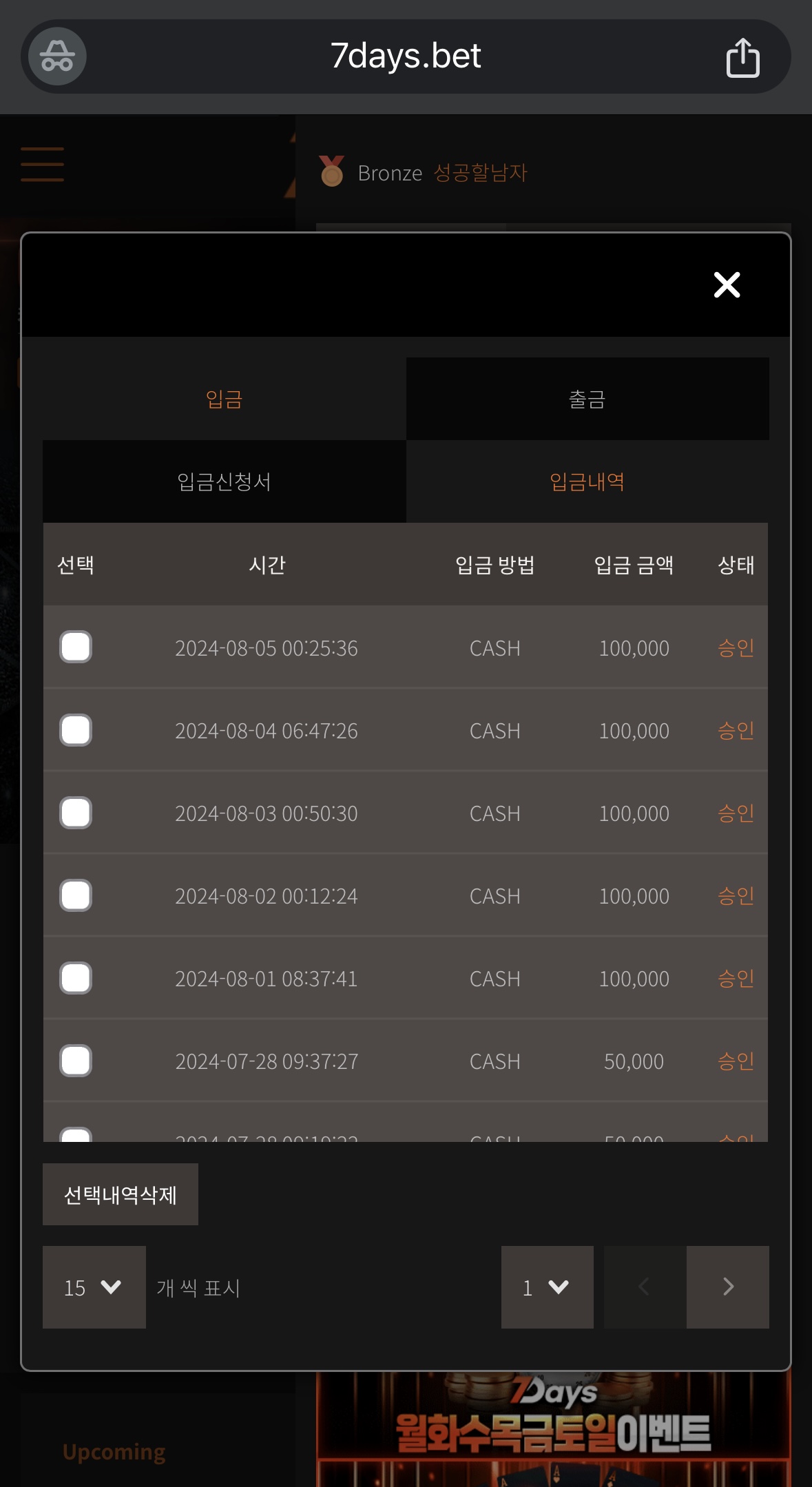This screenshot has height=1487, width=812.
Task: Tick the 2024-07-28 09:37:27 deposit checkbox
Action: click(x=76, y=1061)
